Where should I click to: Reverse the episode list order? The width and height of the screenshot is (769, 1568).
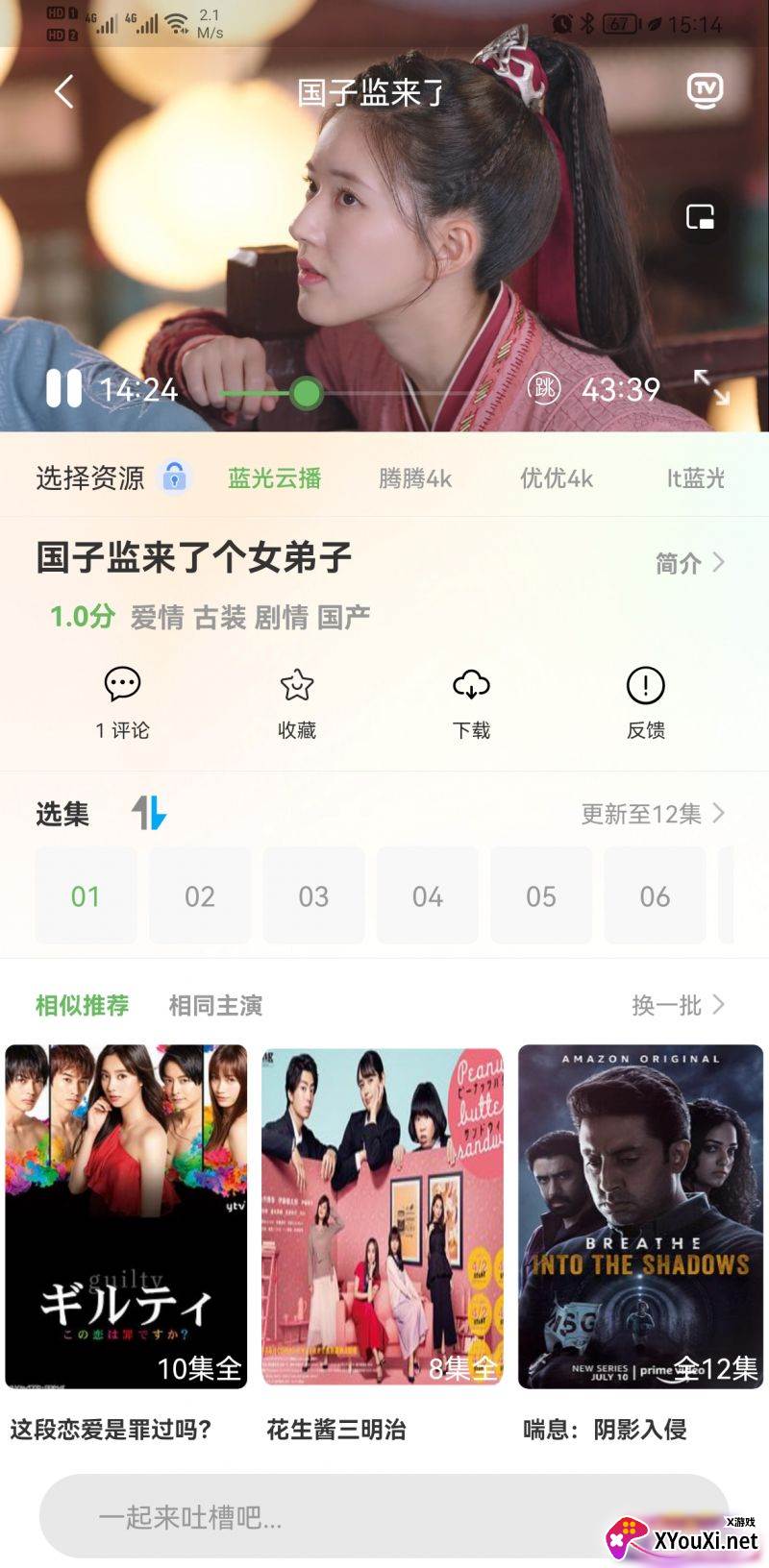tap(149, 813)
